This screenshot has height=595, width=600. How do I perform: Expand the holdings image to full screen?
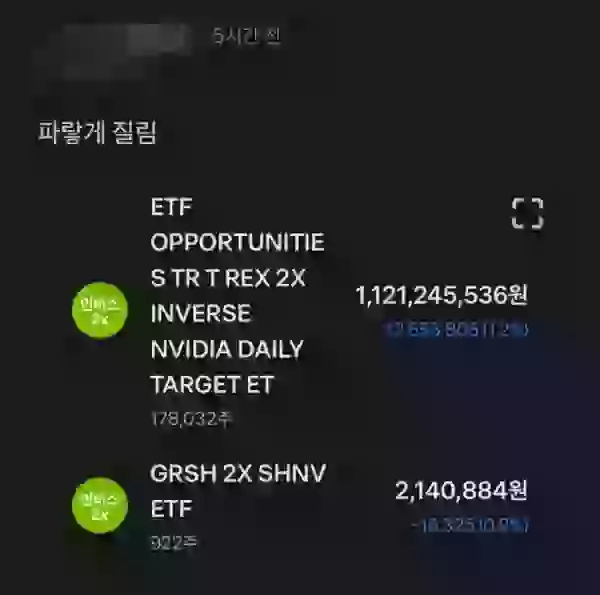pos(527,213)
